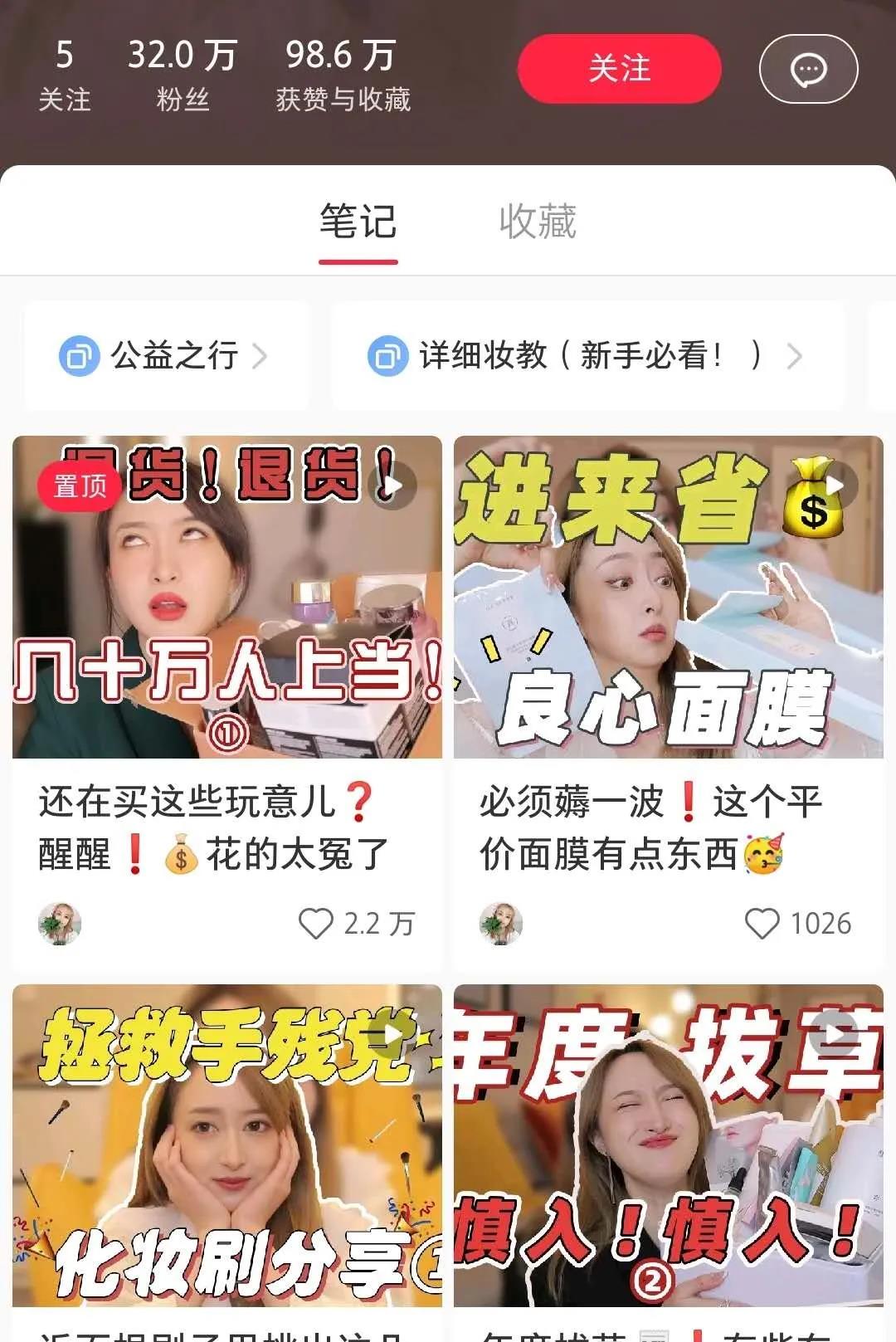Like the 平价面膜 note with 1026 likes
Image resolution: width=896 pixels, height=1342 pixels.
tap(762, 923)
